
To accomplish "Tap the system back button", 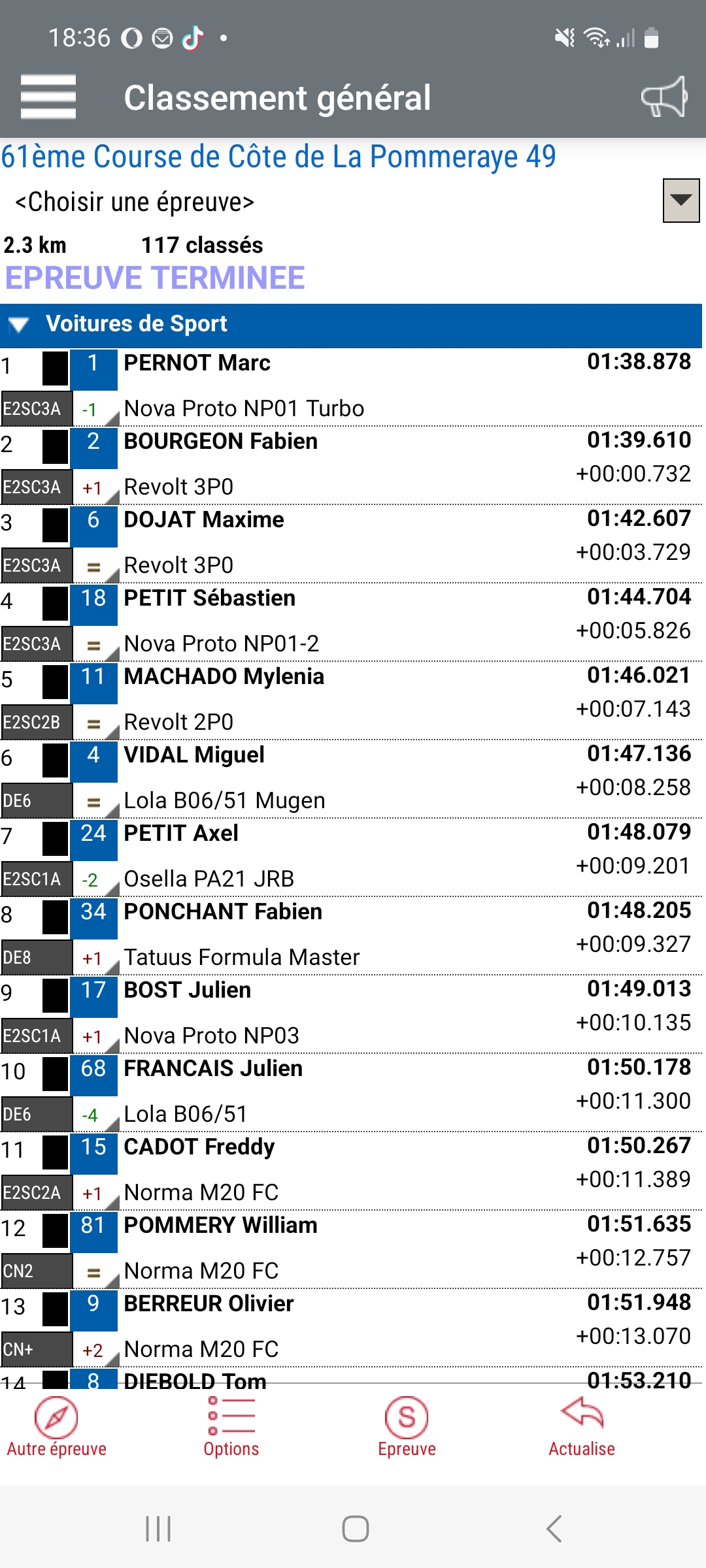I will [x=553, y=1529].
